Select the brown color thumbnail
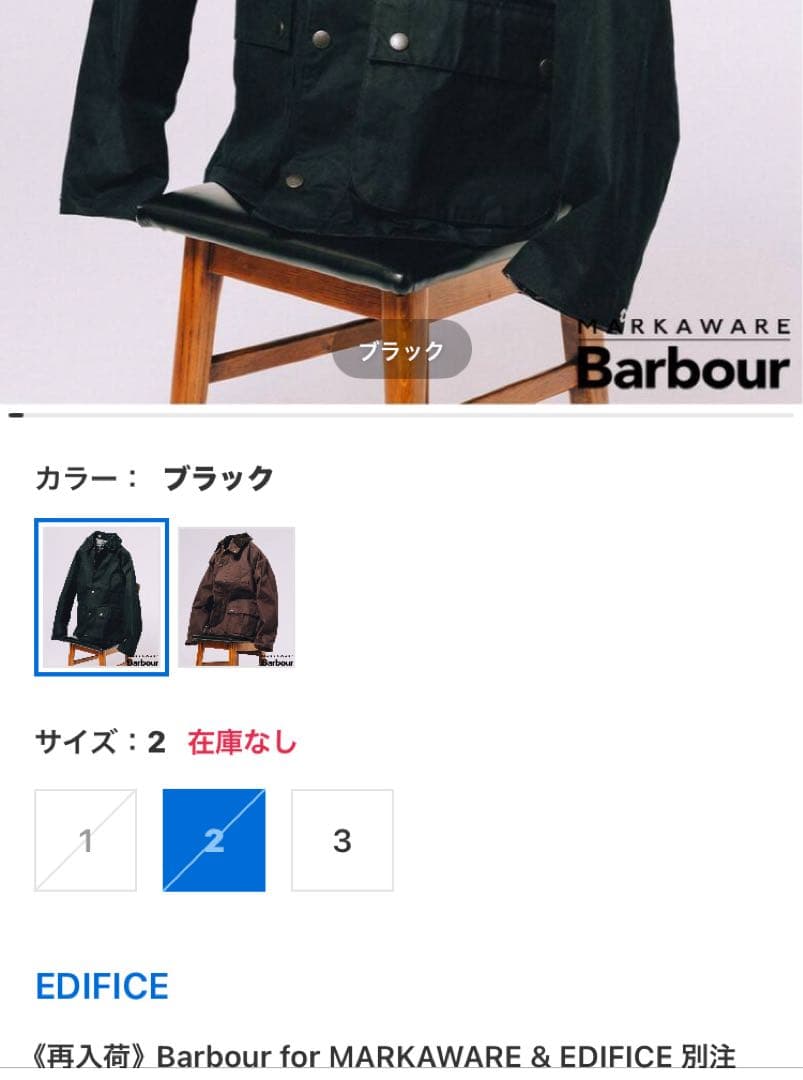The image size is (803, 1080). click(x=236, y=600)
